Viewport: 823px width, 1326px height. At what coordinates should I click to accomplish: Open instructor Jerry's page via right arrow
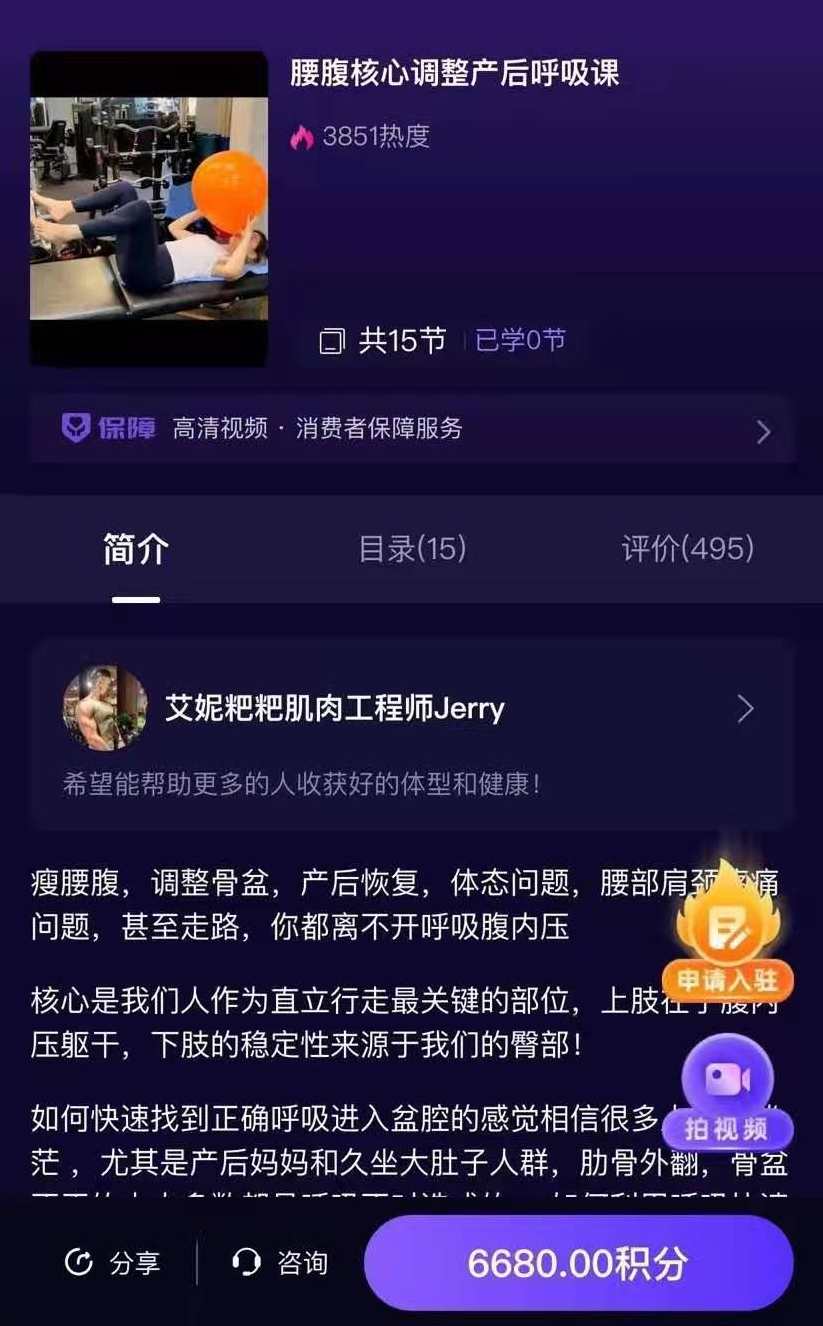pos(744,708)
